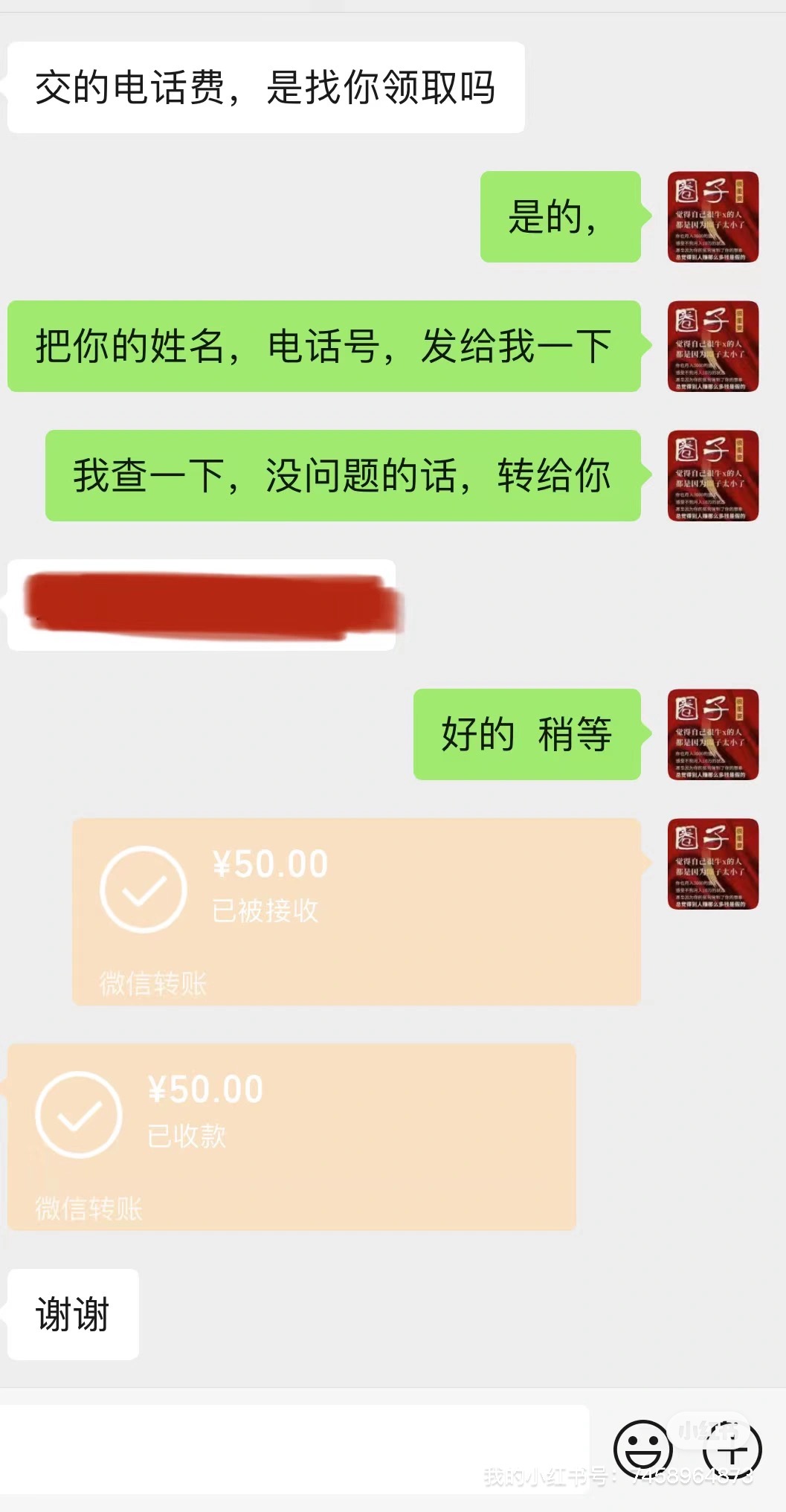This screenshot has height=1512, width=786.
Task: Open the emoji sticker panel
Action: click(x=642, y=1449)
